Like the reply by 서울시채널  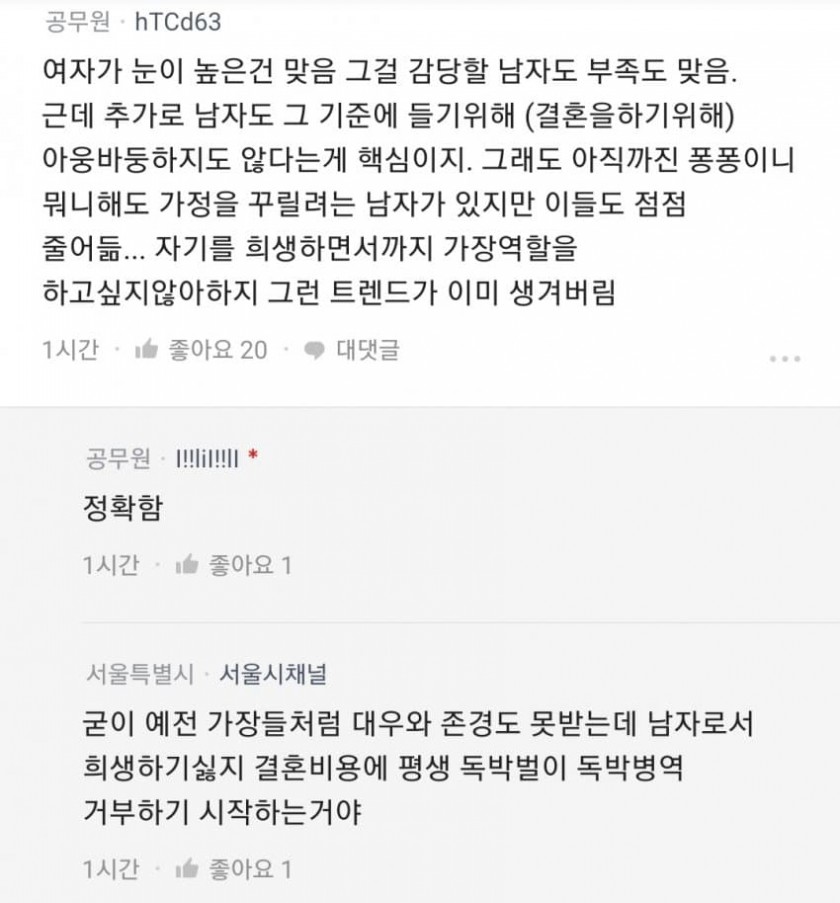pyautogui.click(x=233, y=869)
